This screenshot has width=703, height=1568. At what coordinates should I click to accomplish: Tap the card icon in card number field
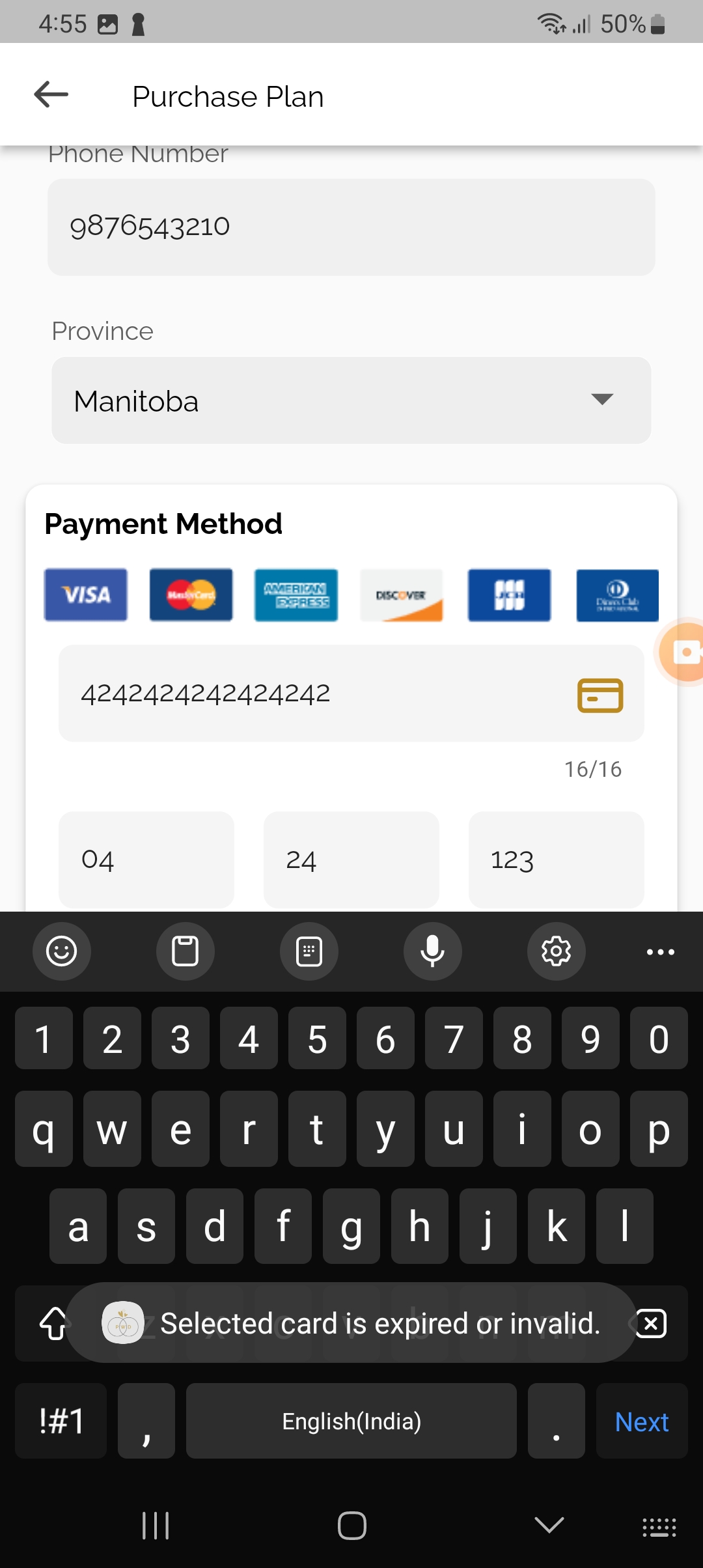(600, 695)
